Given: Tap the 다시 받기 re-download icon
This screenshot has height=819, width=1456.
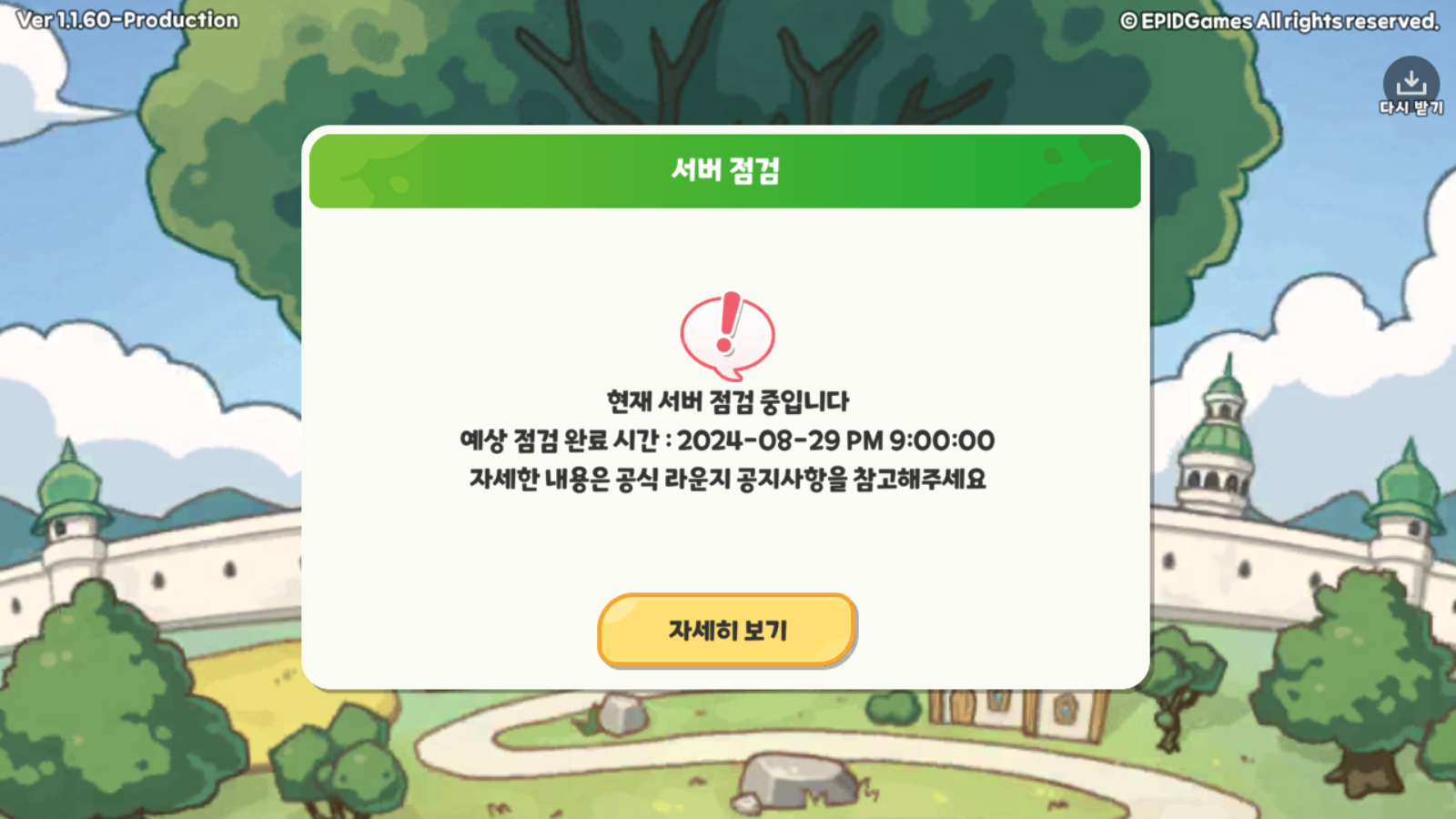Looking at the screenshot, I should pos(1410,86).
